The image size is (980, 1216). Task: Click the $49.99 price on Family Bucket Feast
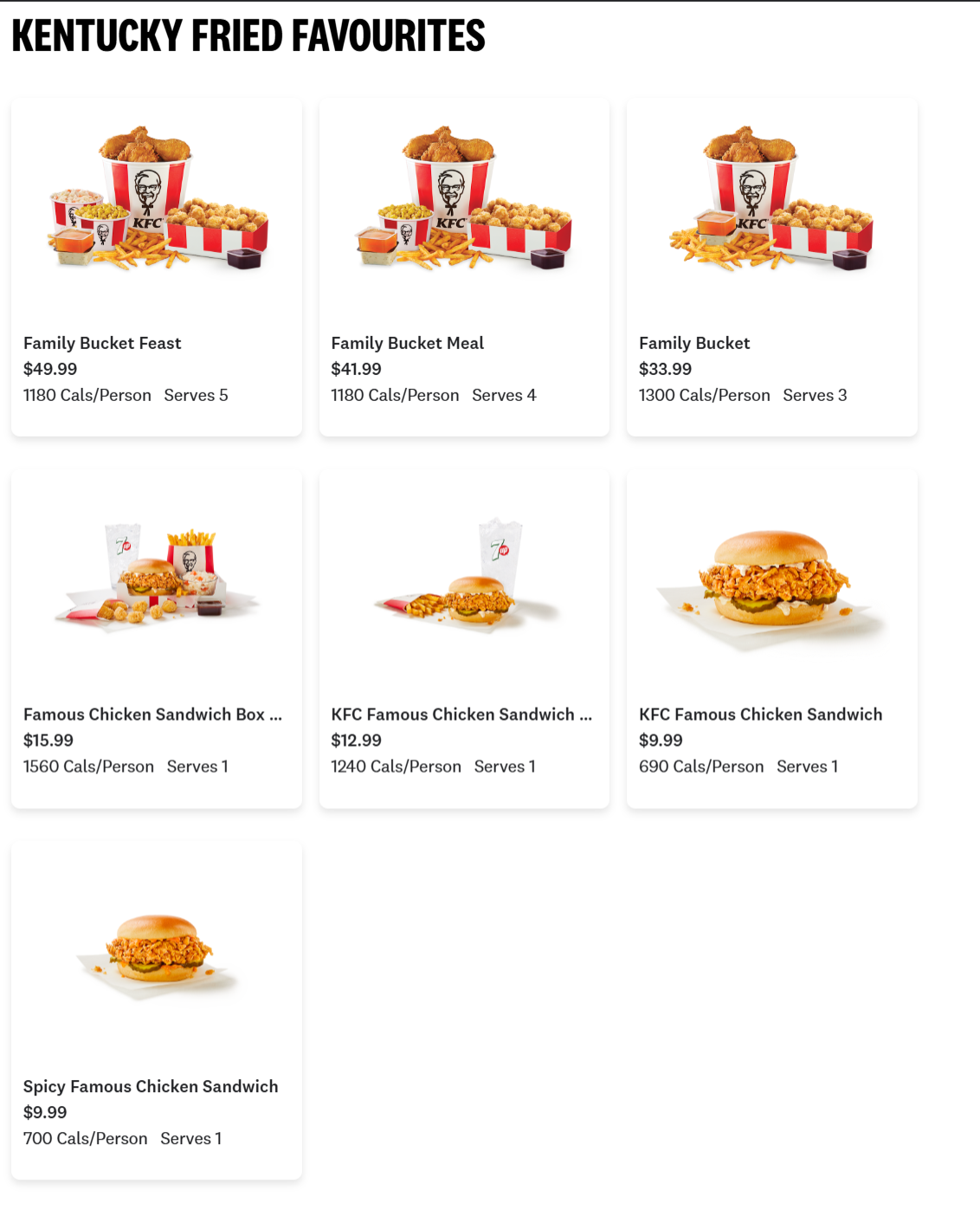49,368
